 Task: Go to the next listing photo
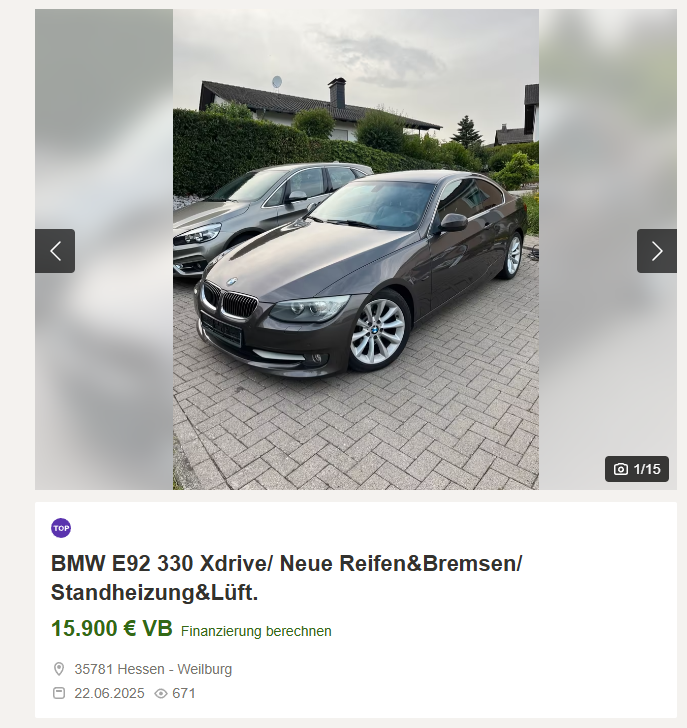(656, 251)
